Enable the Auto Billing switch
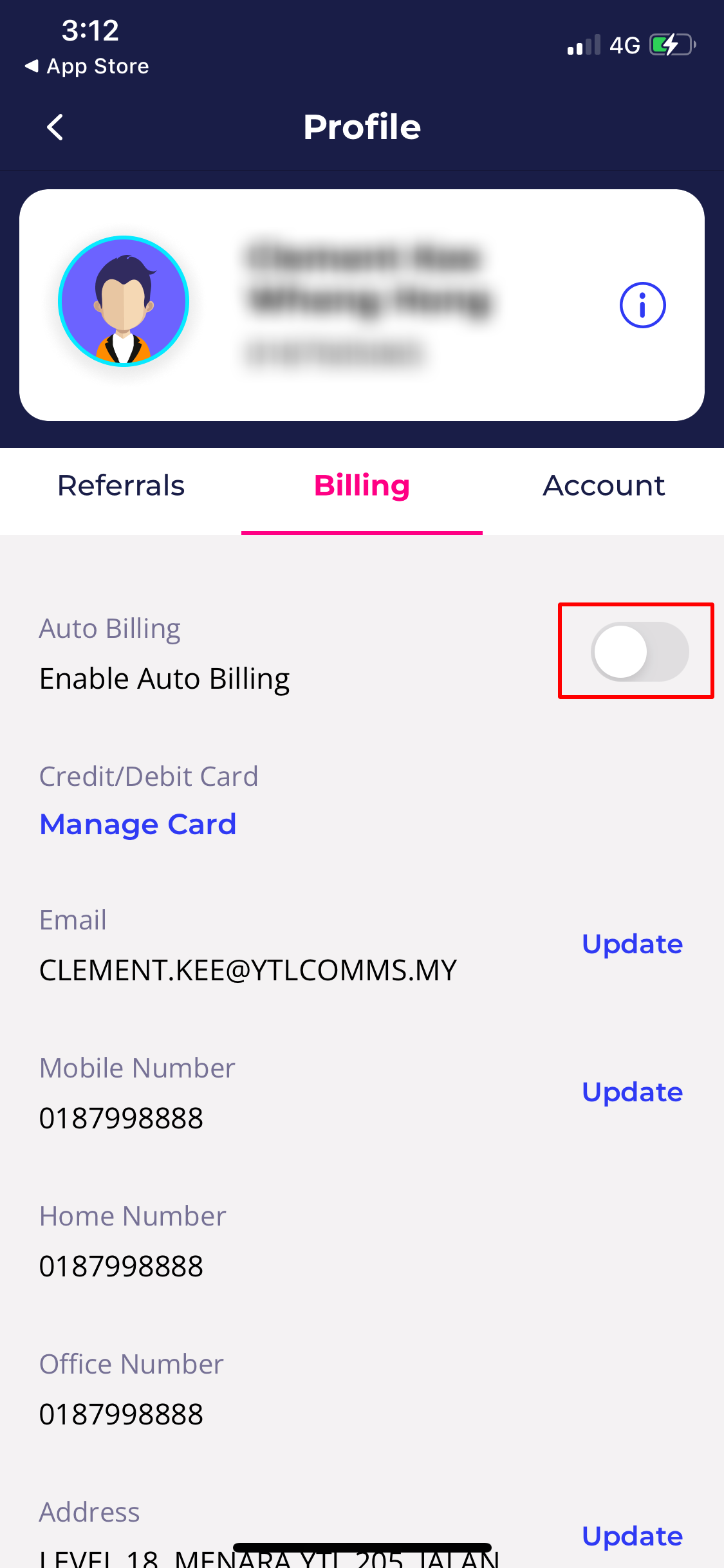The width and height of the screenshot is (724, 1568). (x=640, y=651)
